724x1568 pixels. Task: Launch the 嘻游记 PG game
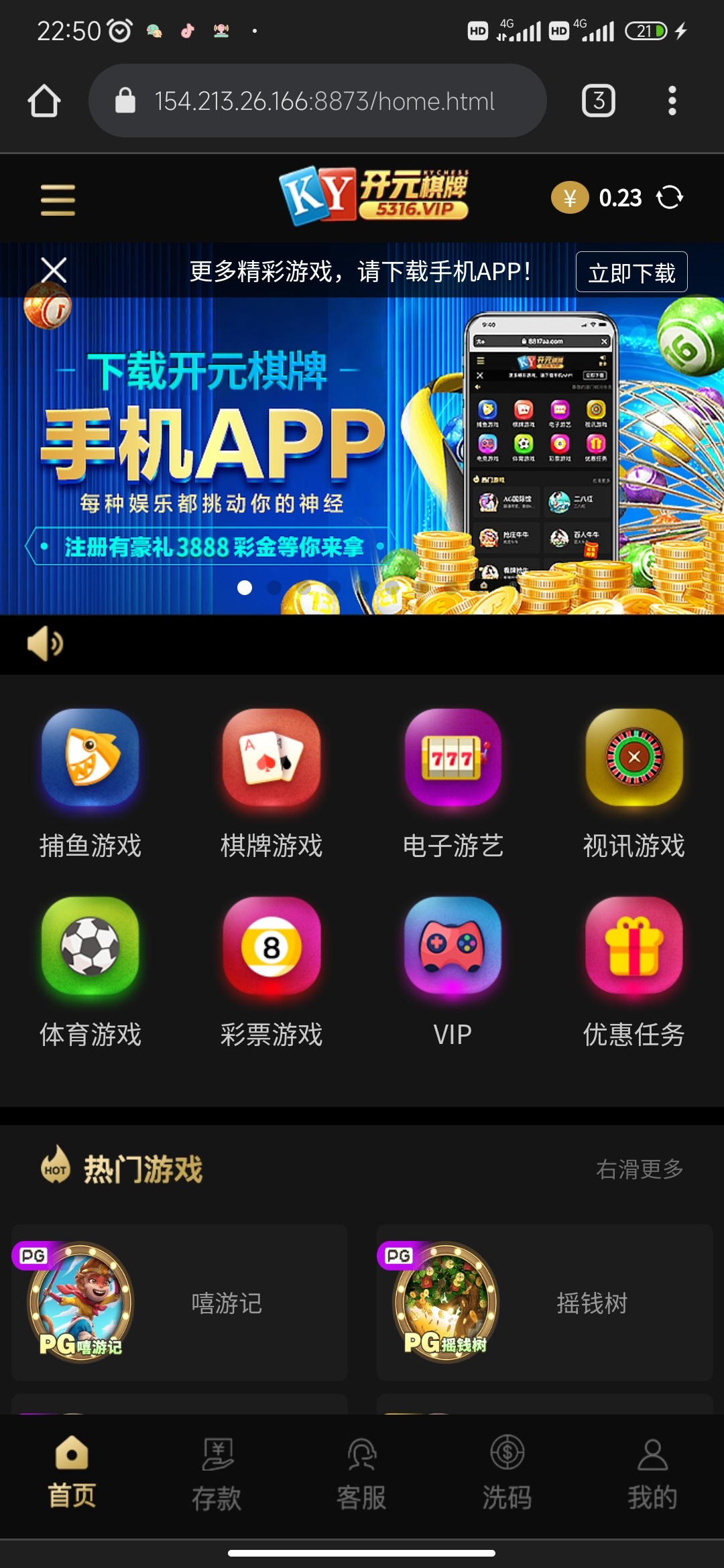coord(180,1302)
